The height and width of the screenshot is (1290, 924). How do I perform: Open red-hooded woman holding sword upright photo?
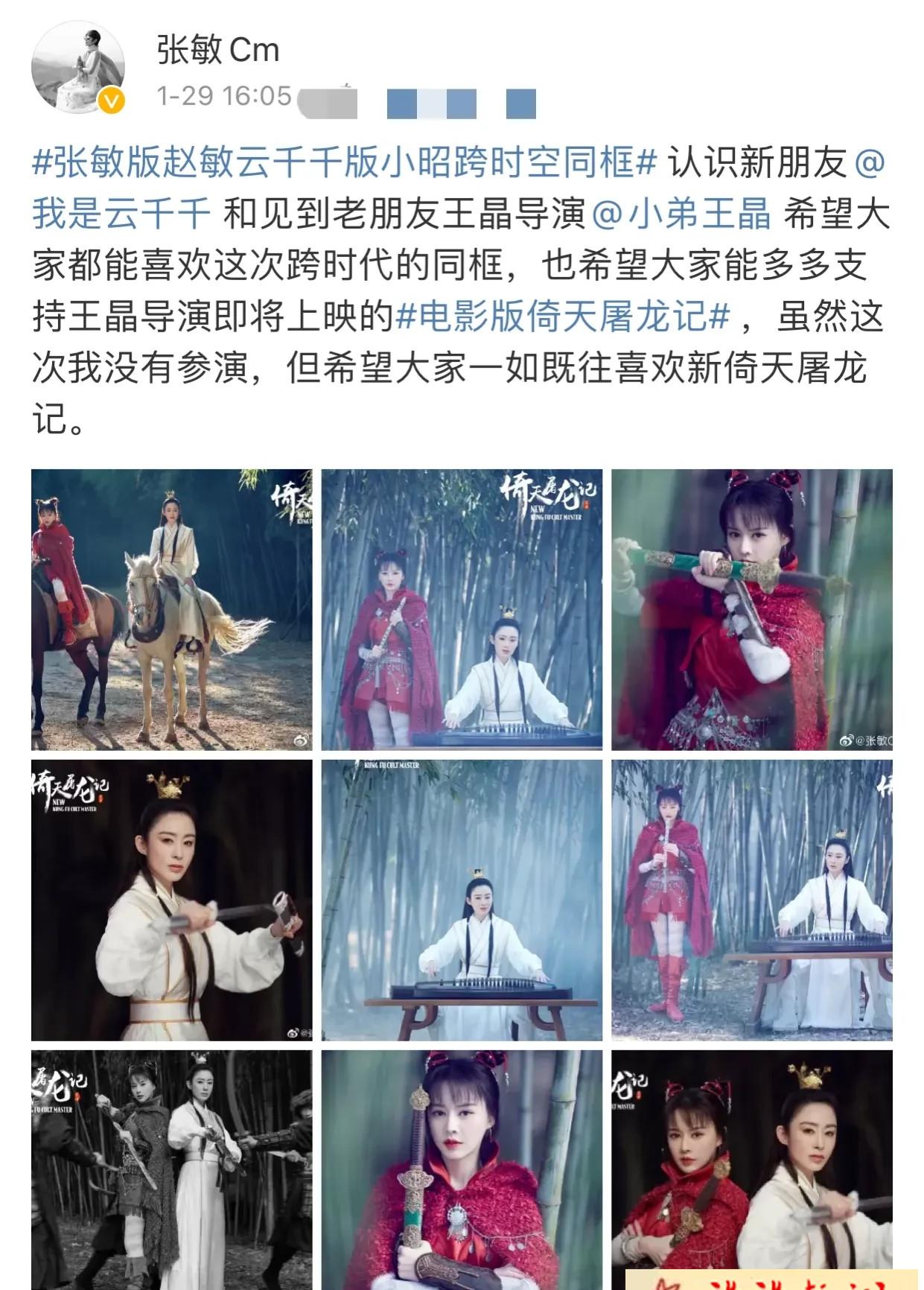461,1169
